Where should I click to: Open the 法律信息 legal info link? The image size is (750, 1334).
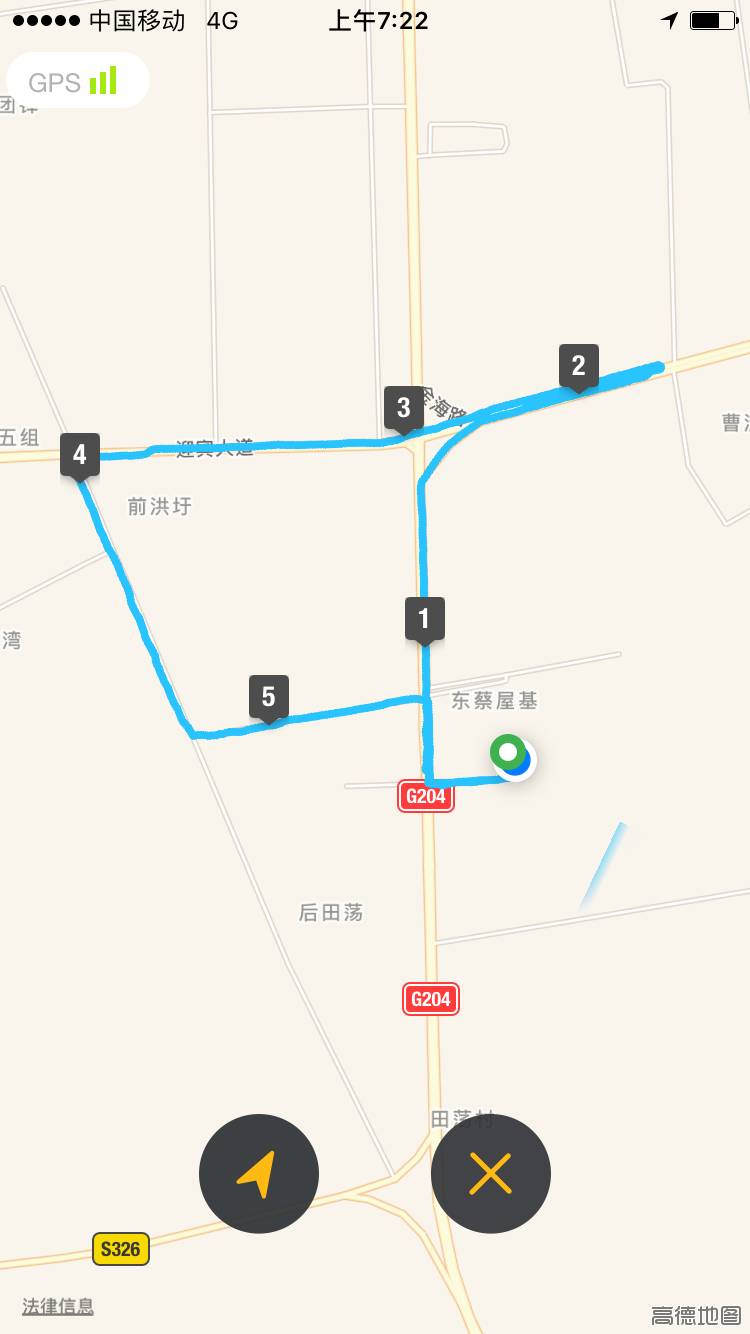pyautogui.click(x=58, y=1306)
